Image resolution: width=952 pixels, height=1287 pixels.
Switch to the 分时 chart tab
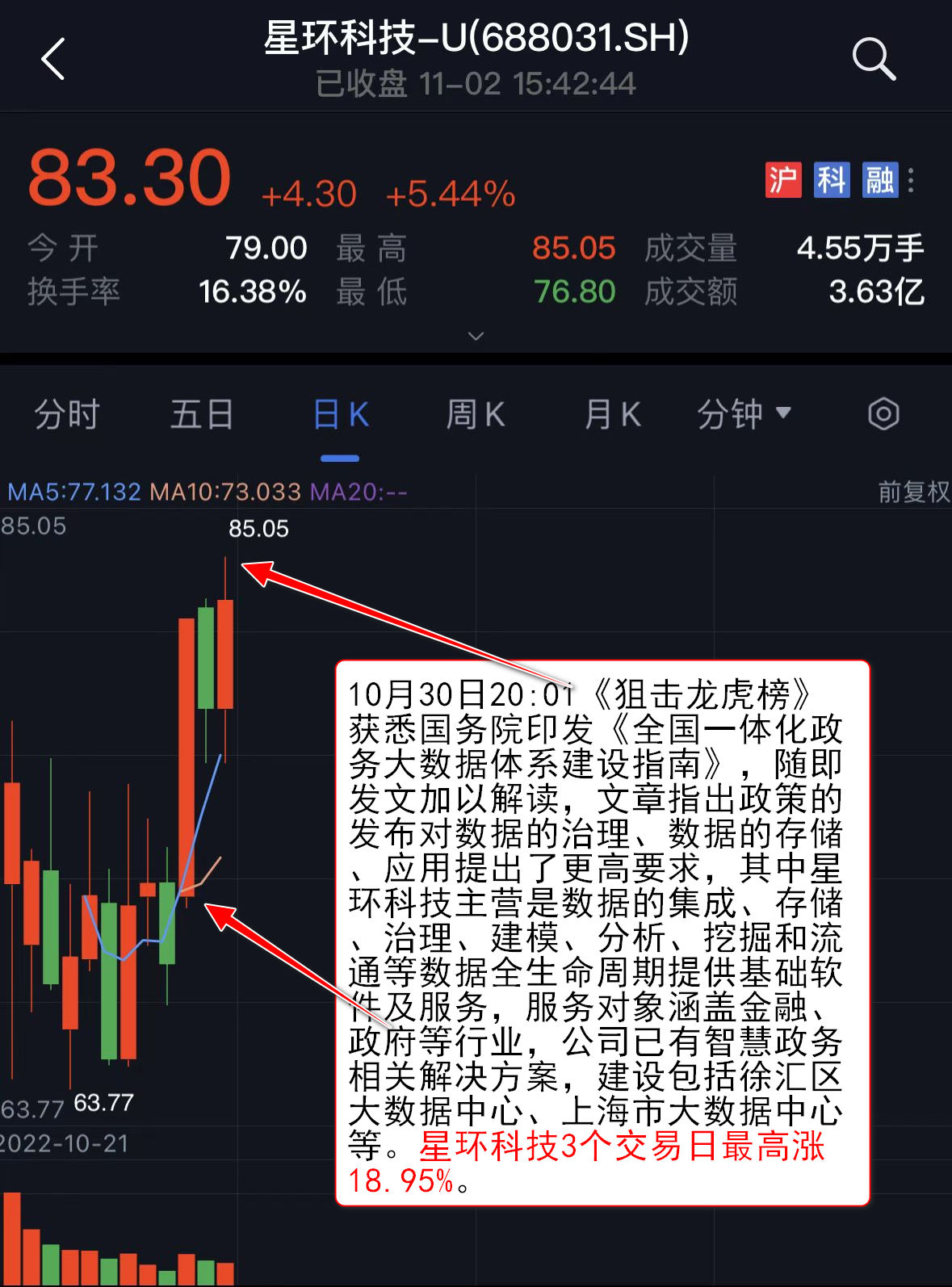[66, 415]
